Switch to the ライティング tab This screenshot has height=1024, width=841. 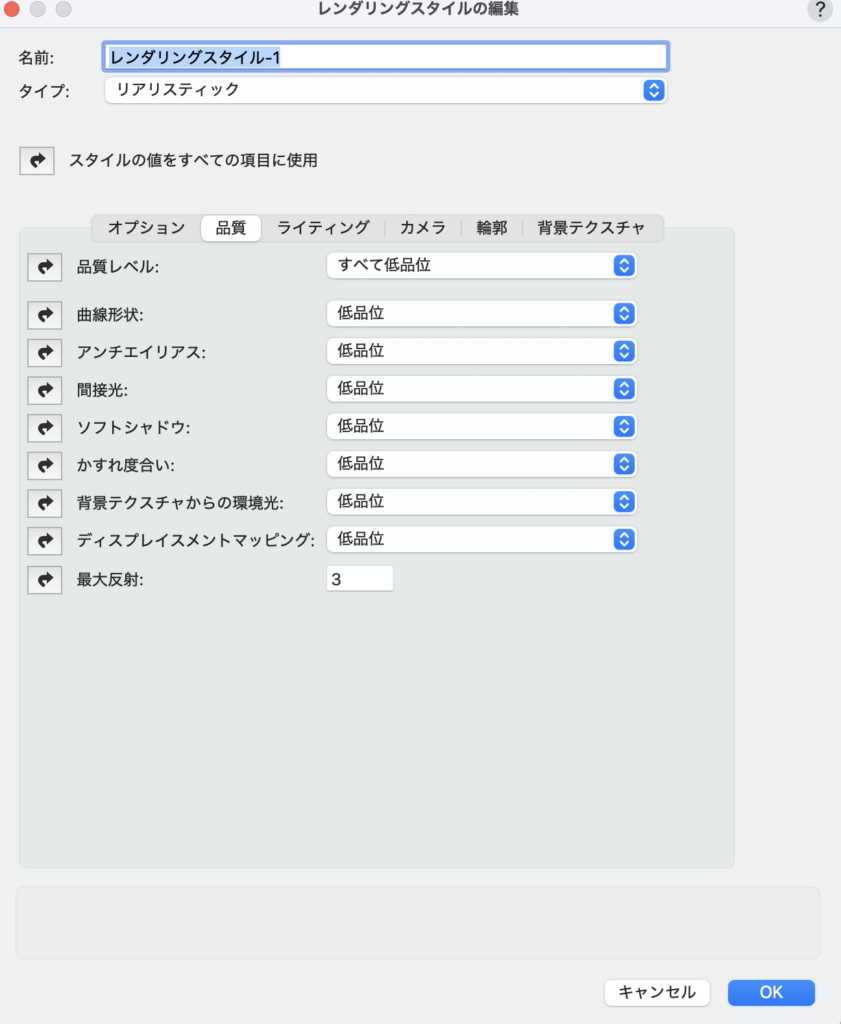[x=323, y=228]
